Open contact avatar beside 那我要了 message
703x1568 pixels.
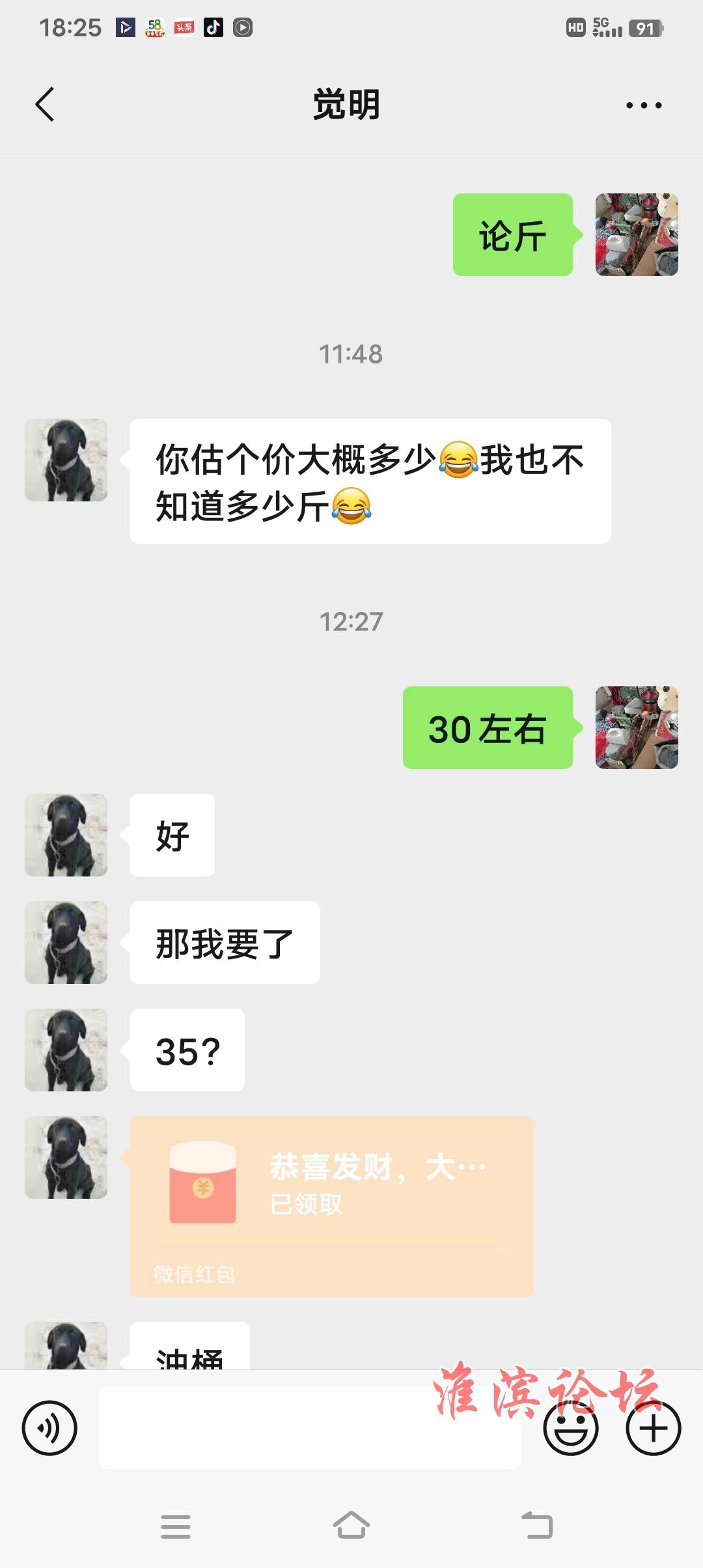pos(66,942)
